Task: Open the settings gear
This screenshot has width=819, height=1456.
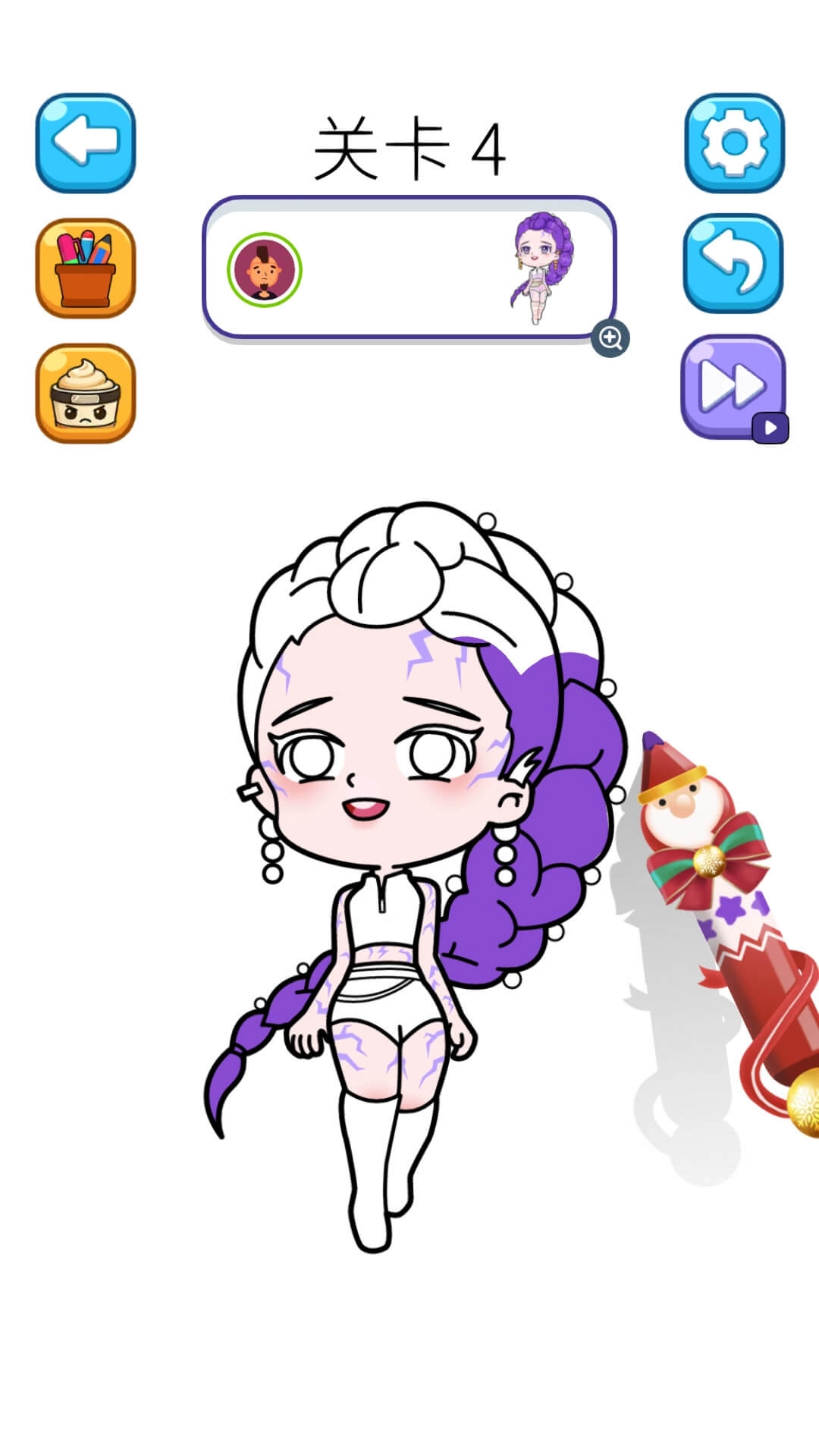Action: coord(734,143)
